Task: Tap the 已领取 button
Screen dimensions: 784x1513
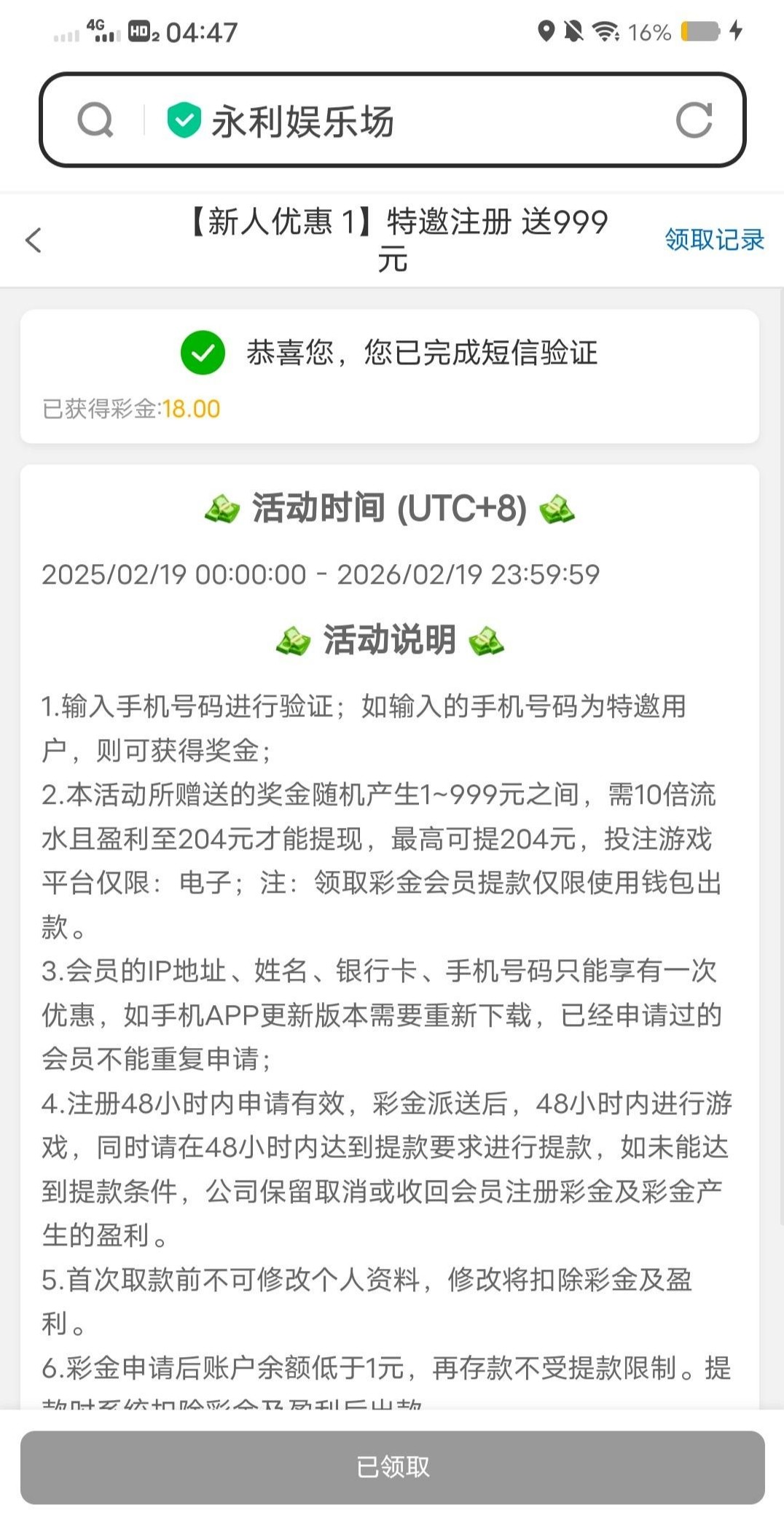Action: 392,1466
